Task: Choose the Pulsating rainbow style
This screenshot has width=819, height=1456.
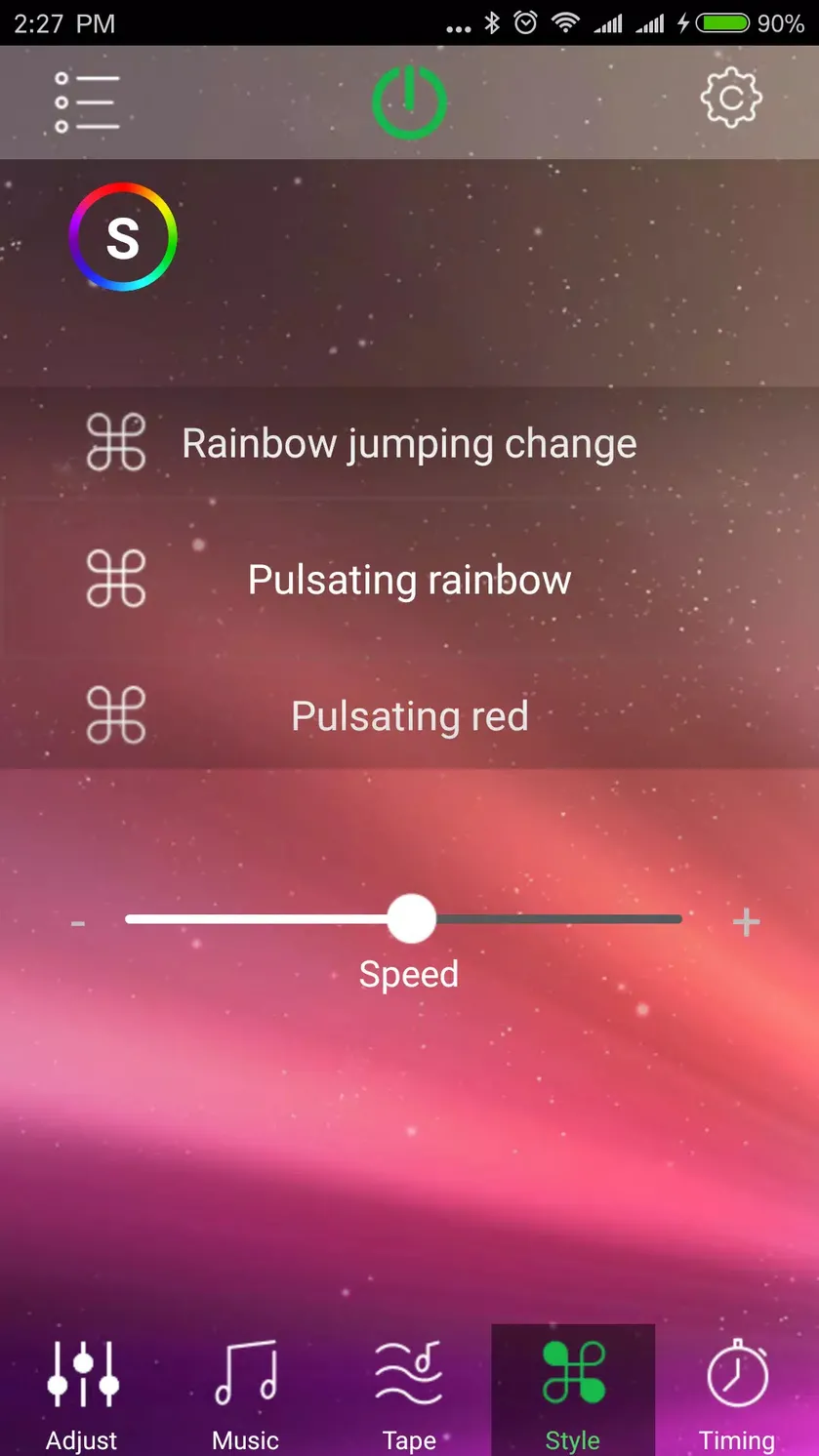Action: click(409, 580)
